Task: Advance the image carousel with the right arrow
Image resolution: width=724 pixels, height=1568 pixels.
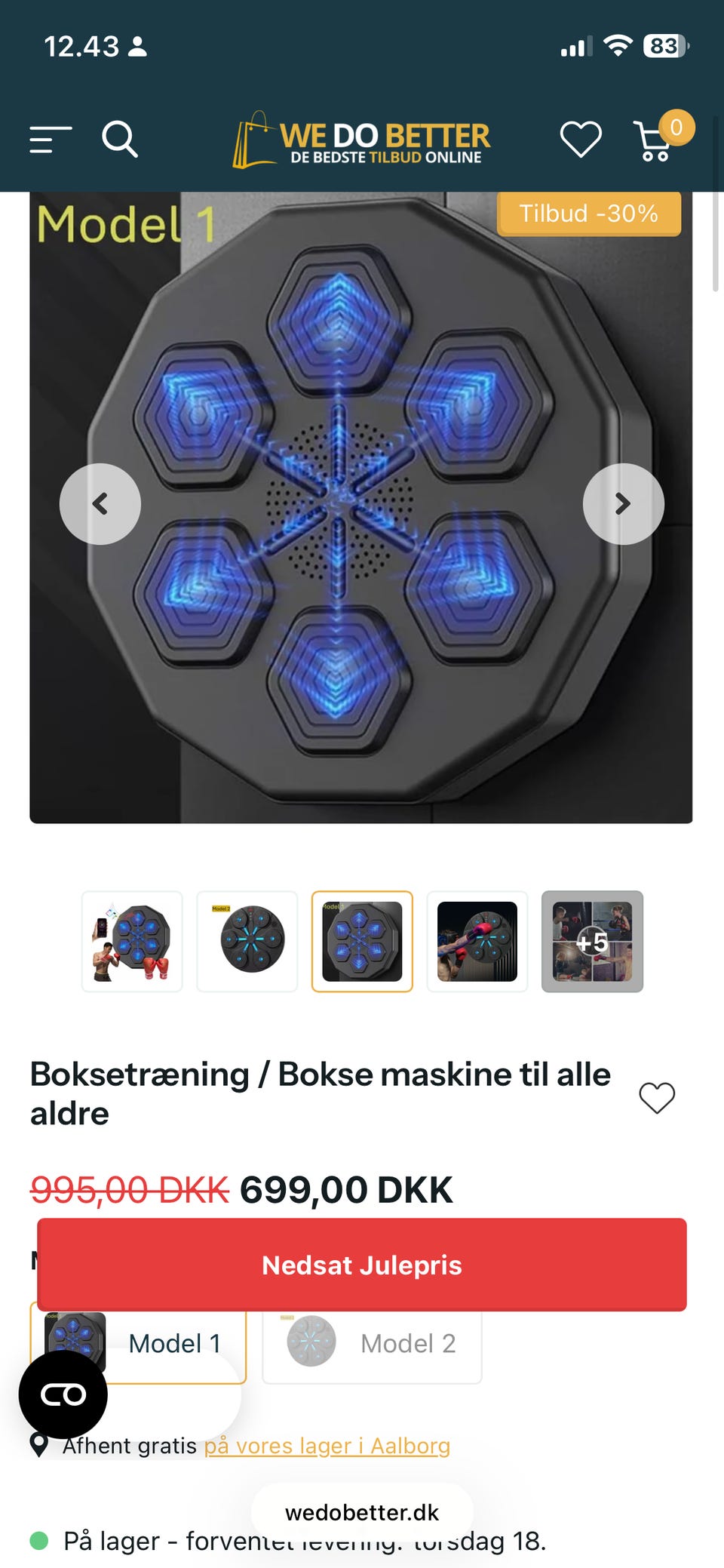Action: click(623, 503)
